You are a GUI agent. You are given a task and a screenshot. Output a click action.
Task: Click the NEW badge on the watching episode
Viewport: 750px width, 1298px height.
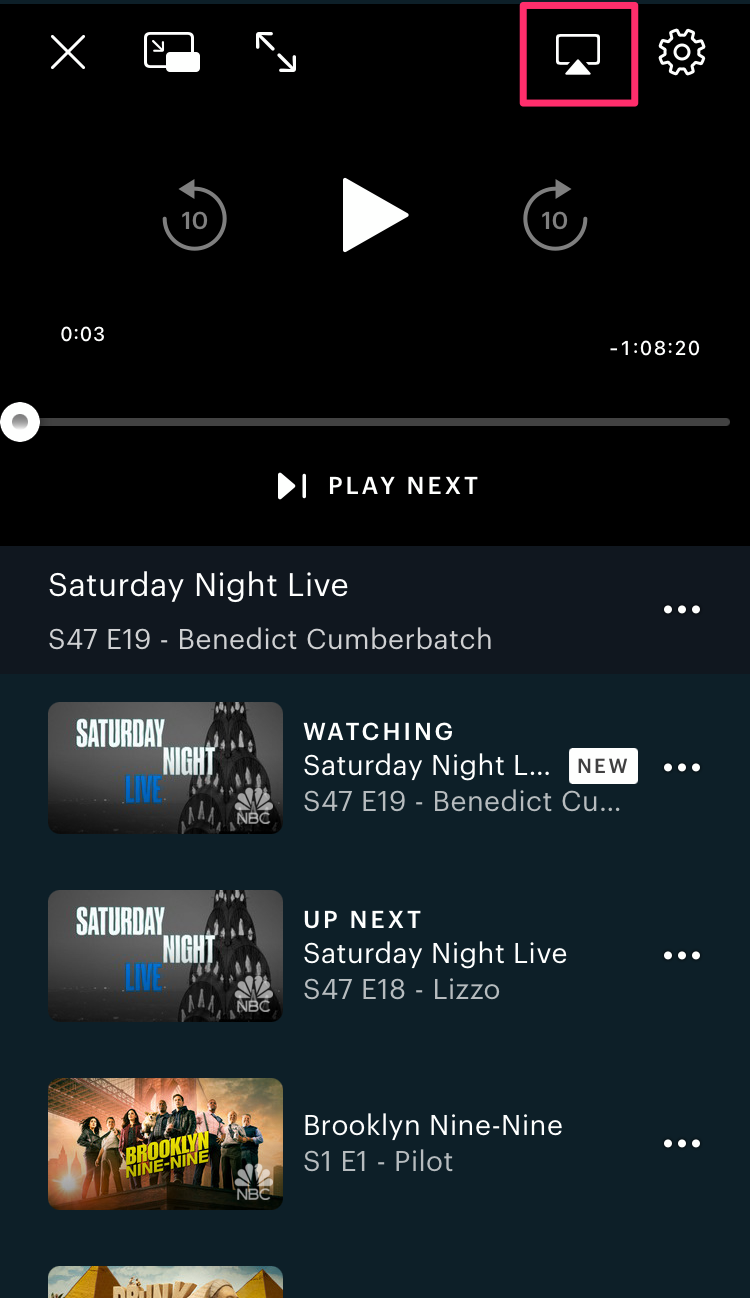tap(603, 765)
